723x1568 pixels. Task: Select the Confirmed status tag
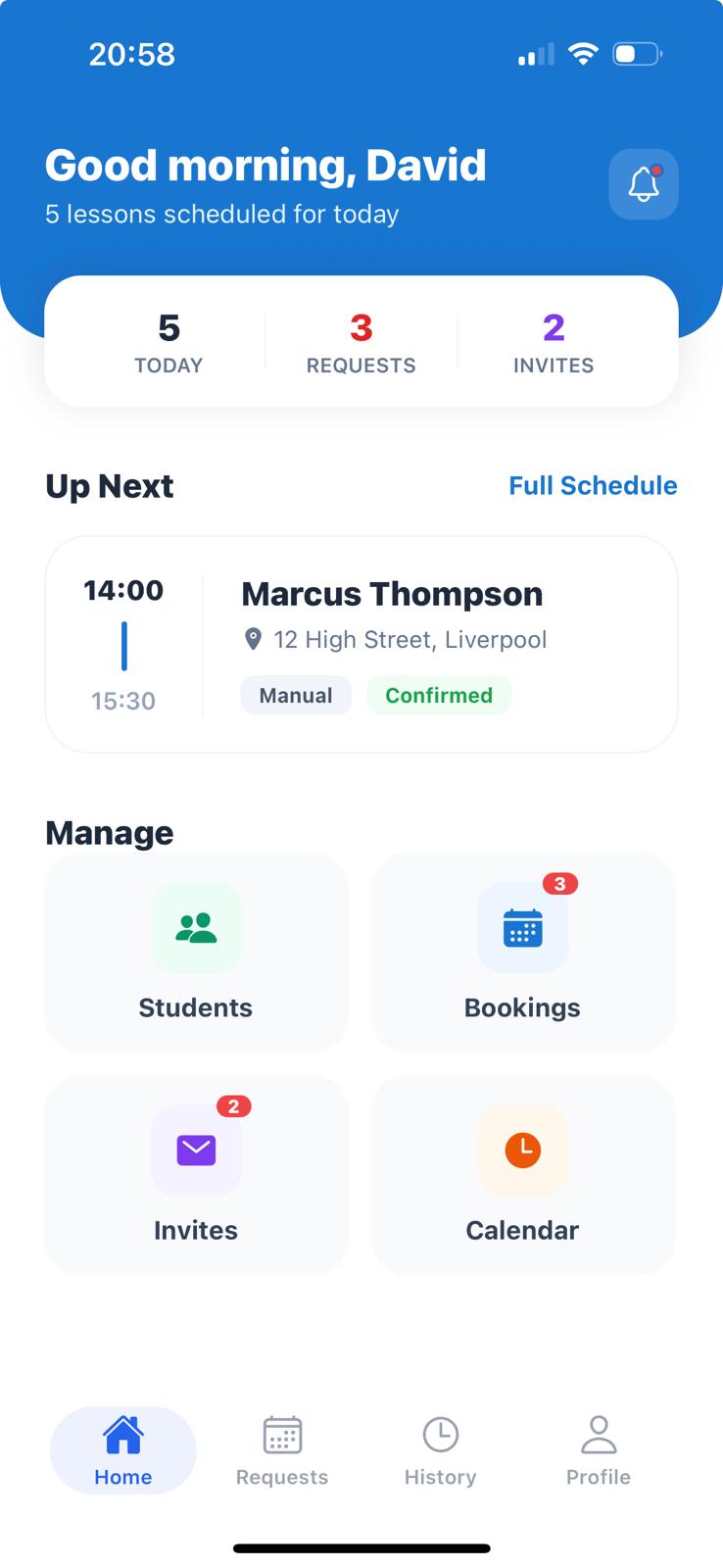pyautogui.click(x=439, y=695)
